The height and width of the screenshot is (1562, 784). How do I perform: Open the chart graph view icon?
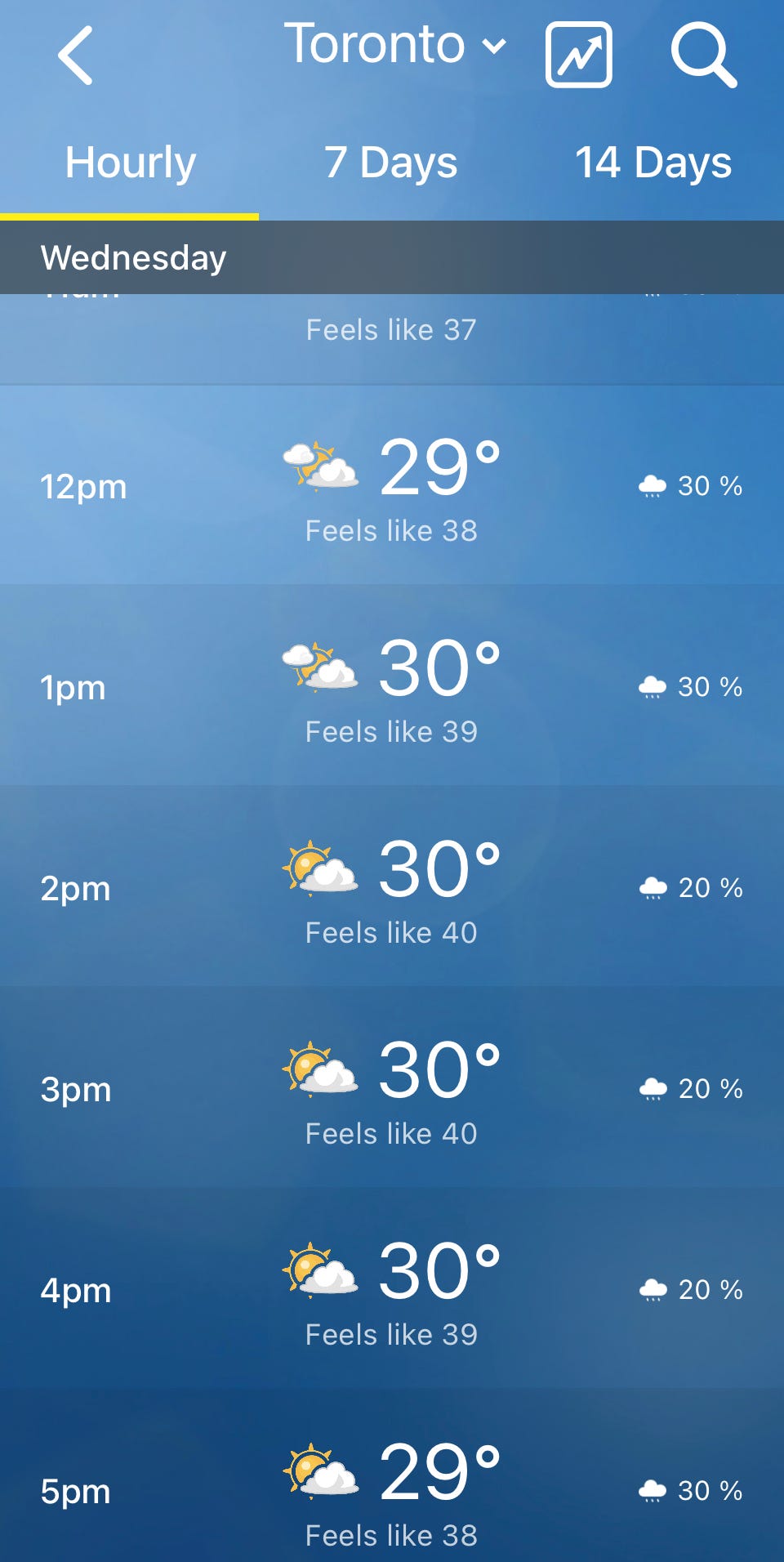click(578, 55)
